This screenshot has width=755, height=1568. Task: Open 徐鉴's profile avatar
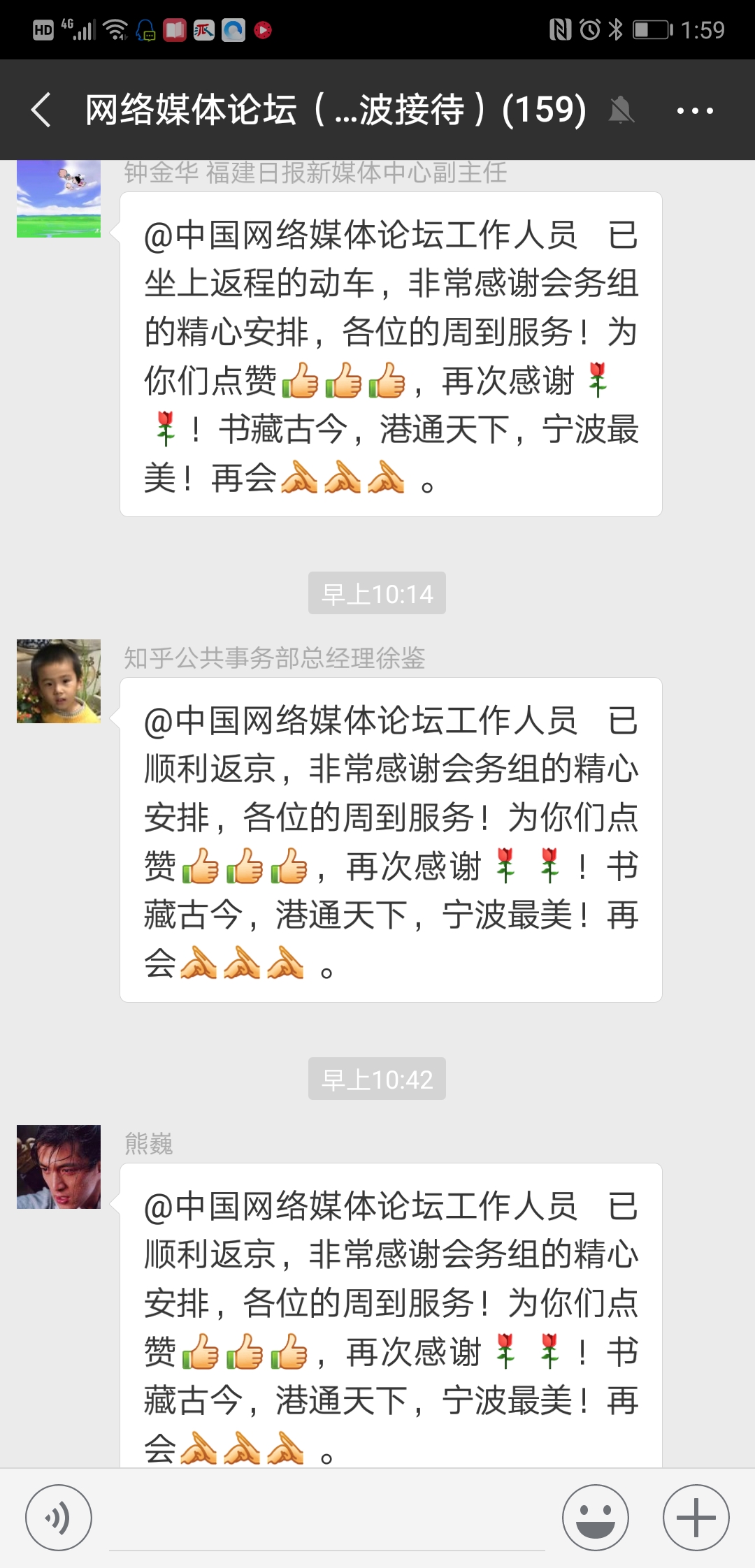(59, 681)
